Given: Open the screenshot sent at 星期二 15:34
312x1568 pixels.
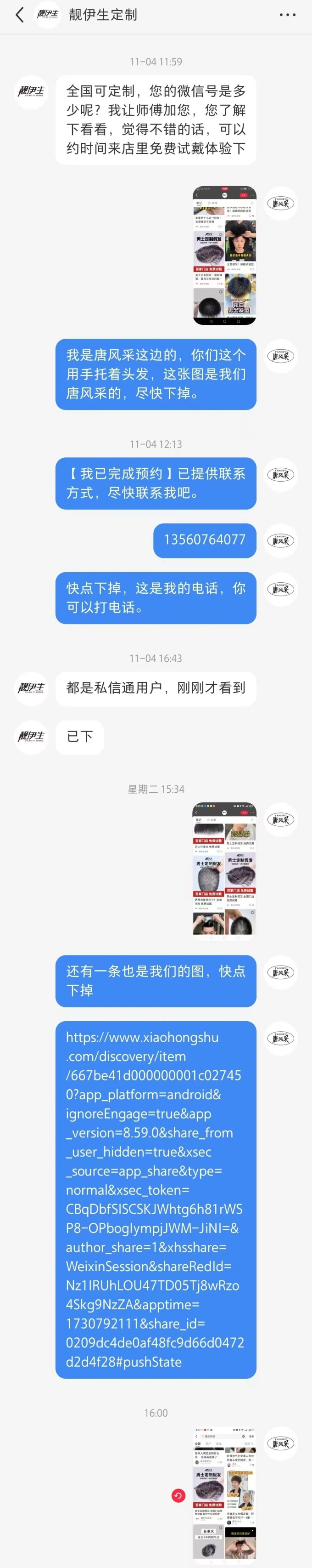Looking at the screenshot, I should pyautogui.click(x=224, y=871).
